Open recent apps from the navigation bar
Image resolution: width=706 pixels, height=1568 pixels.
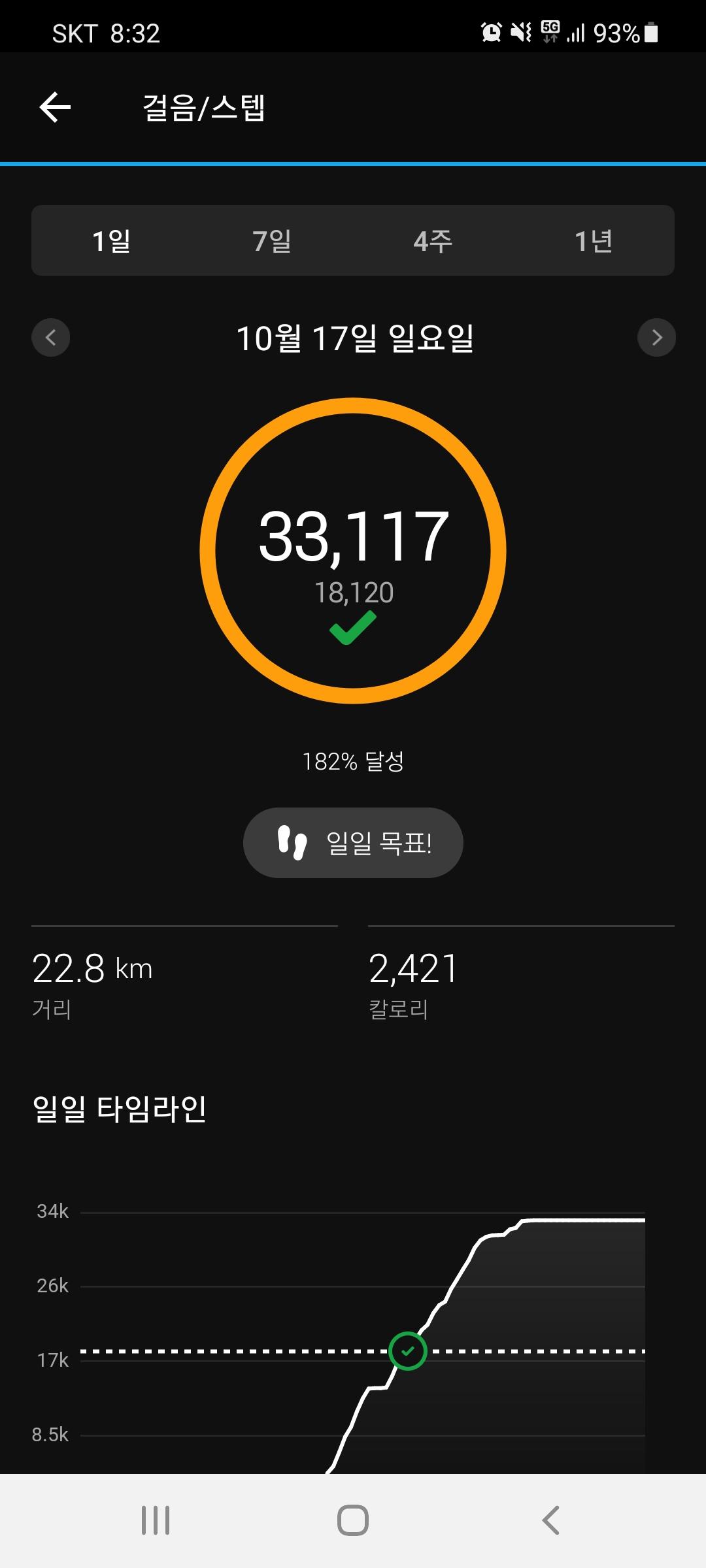156,1520
